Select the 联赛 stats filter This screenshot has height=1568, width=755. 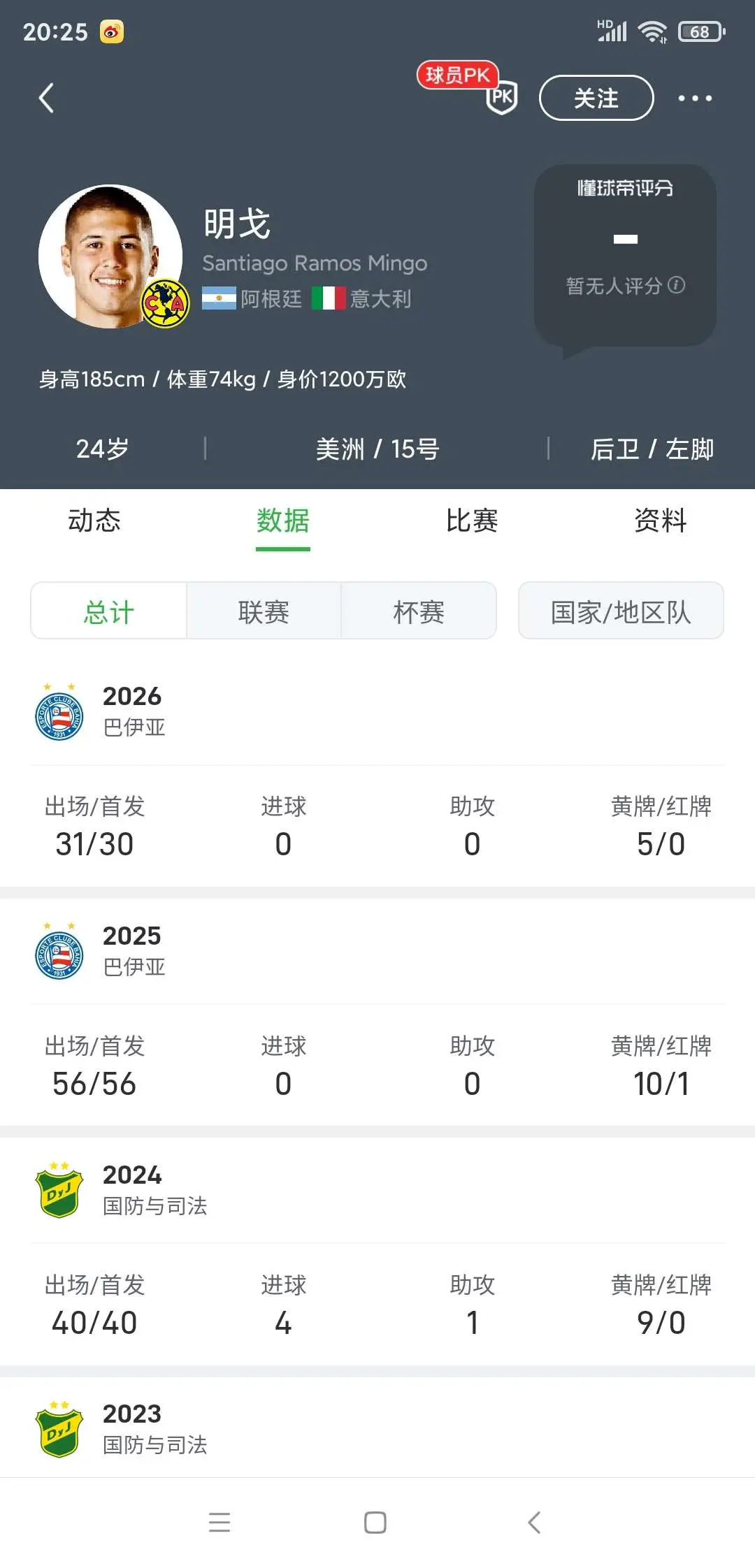(x=264, y=611)
